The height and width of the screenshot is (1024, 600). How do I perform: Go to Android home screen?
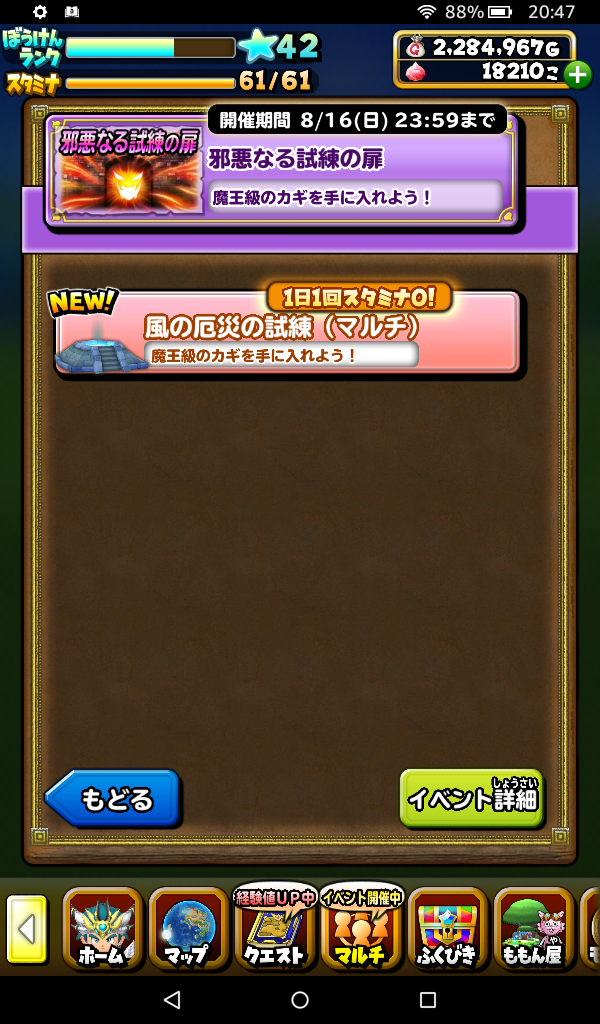click(300, 999)
